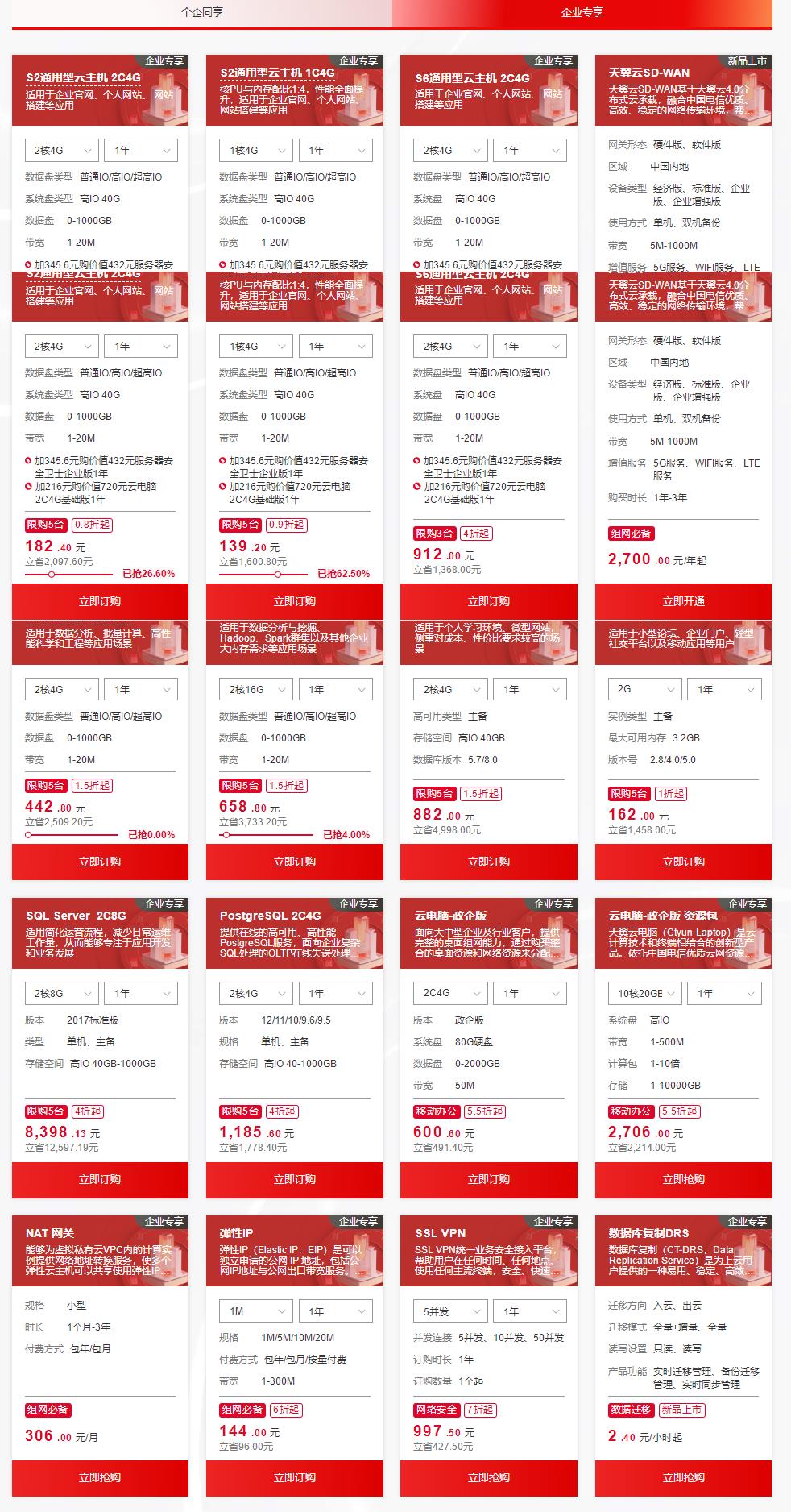Screen dimensions: 791x1512
Task: Order 弹性IP at 144.00元
Action: click(294, 1477)
